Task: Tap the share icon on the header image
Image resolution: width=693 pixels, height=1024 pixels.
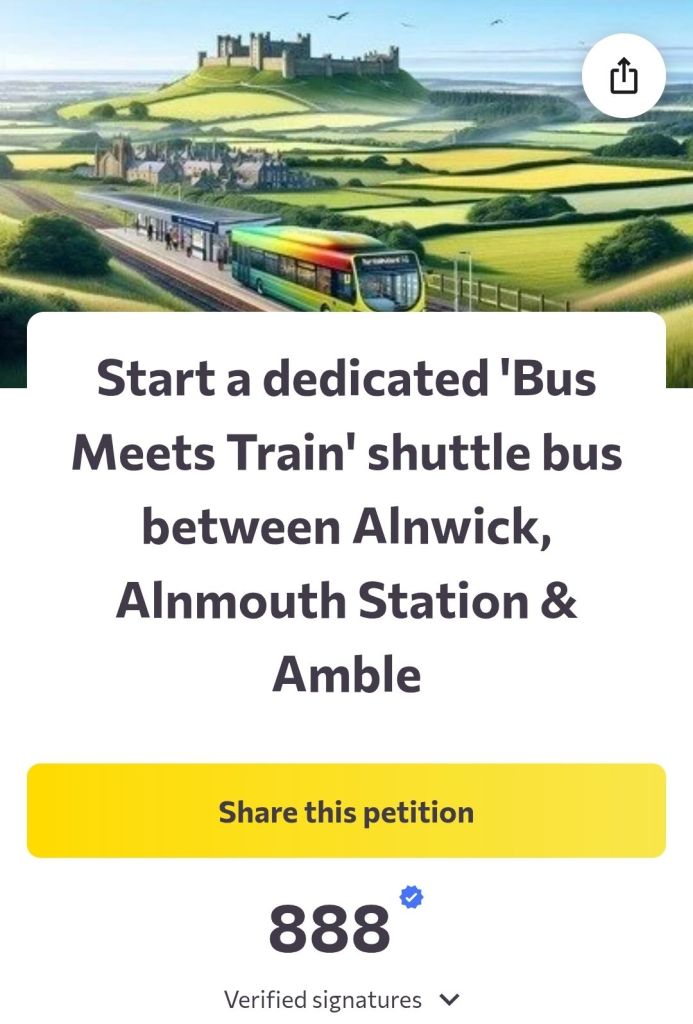Action: [x=623, y=76]
